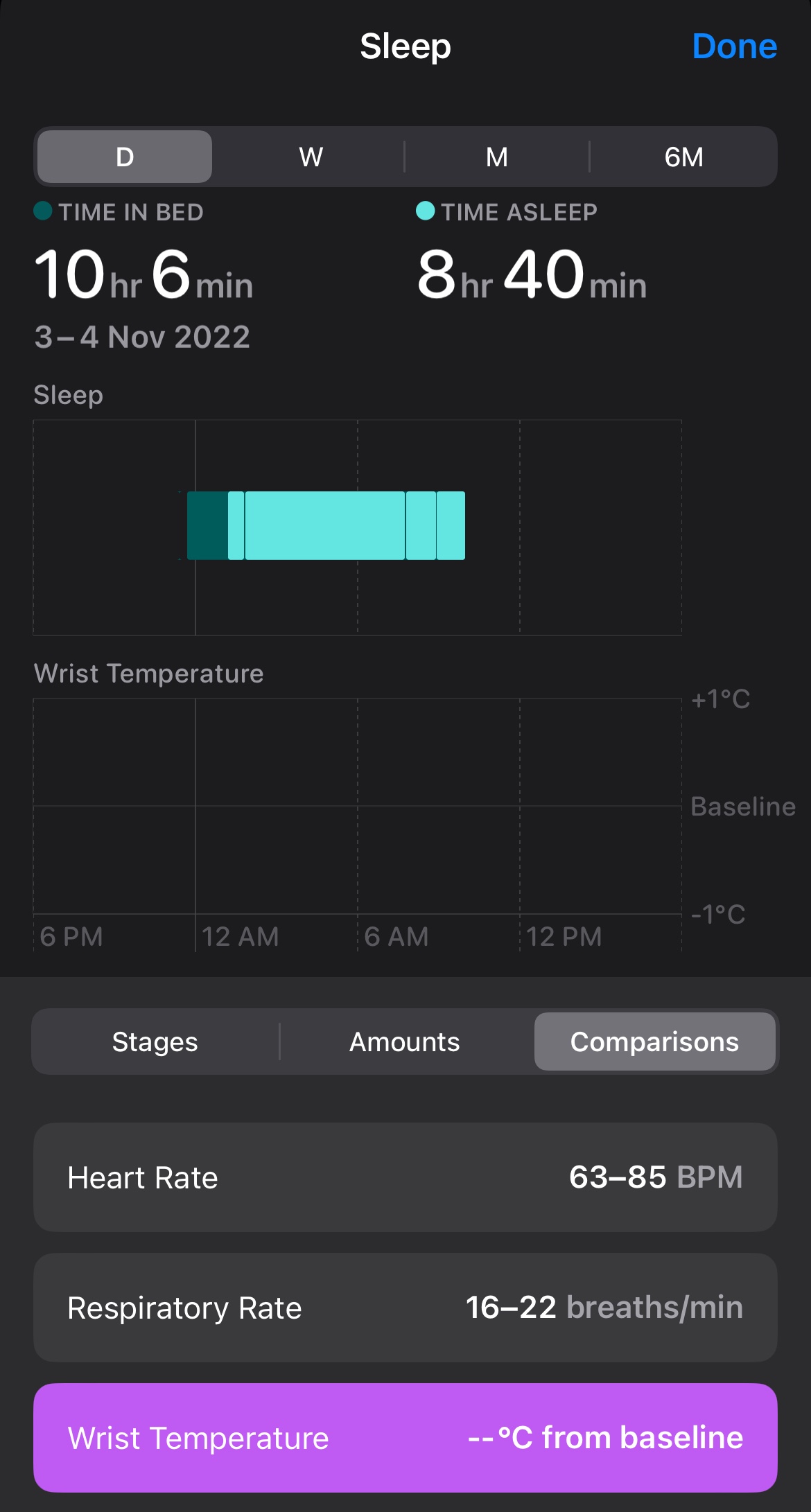Tap the 3–4 Nov 2022 date label

click(x=142, y=336)
